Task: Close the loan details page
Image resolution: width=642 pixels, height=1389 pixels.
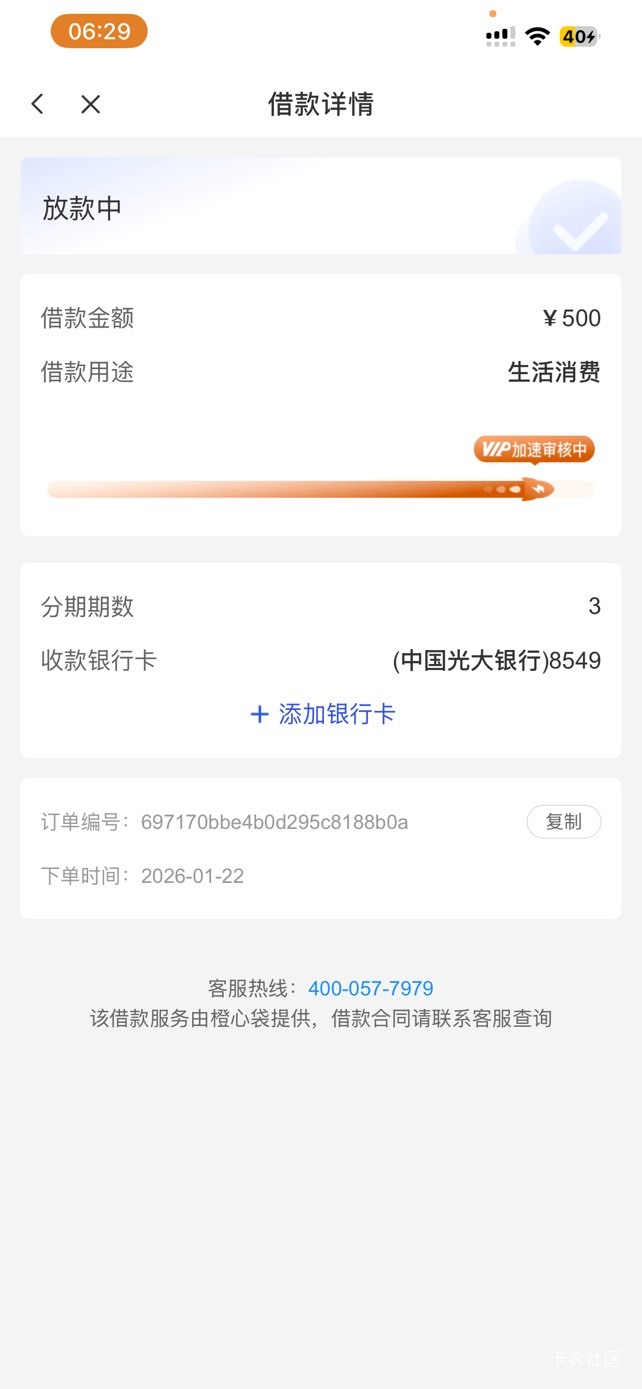Action: tap(91, 104)
